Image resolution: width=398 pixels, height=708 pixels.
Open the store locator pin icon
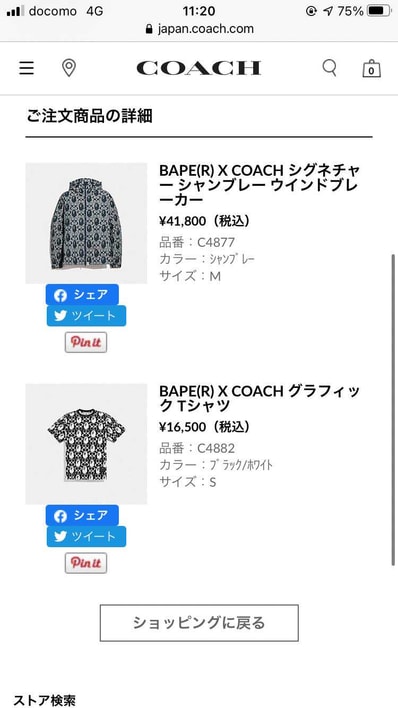click(x=68, y=68)
